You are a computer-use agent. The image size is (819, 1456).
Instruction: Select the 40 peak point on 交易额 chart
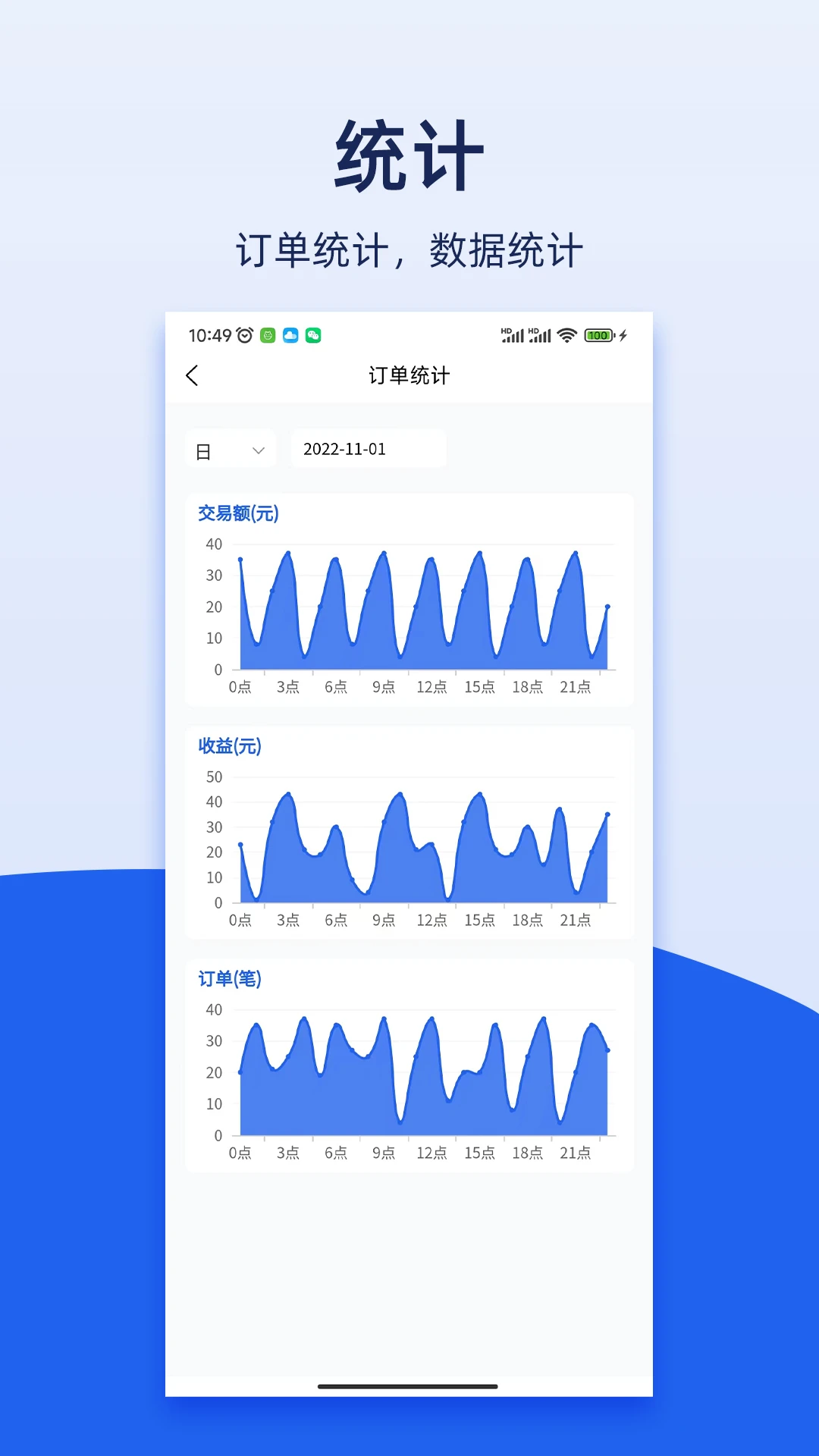pyautogui.click(x=287, y=553)
